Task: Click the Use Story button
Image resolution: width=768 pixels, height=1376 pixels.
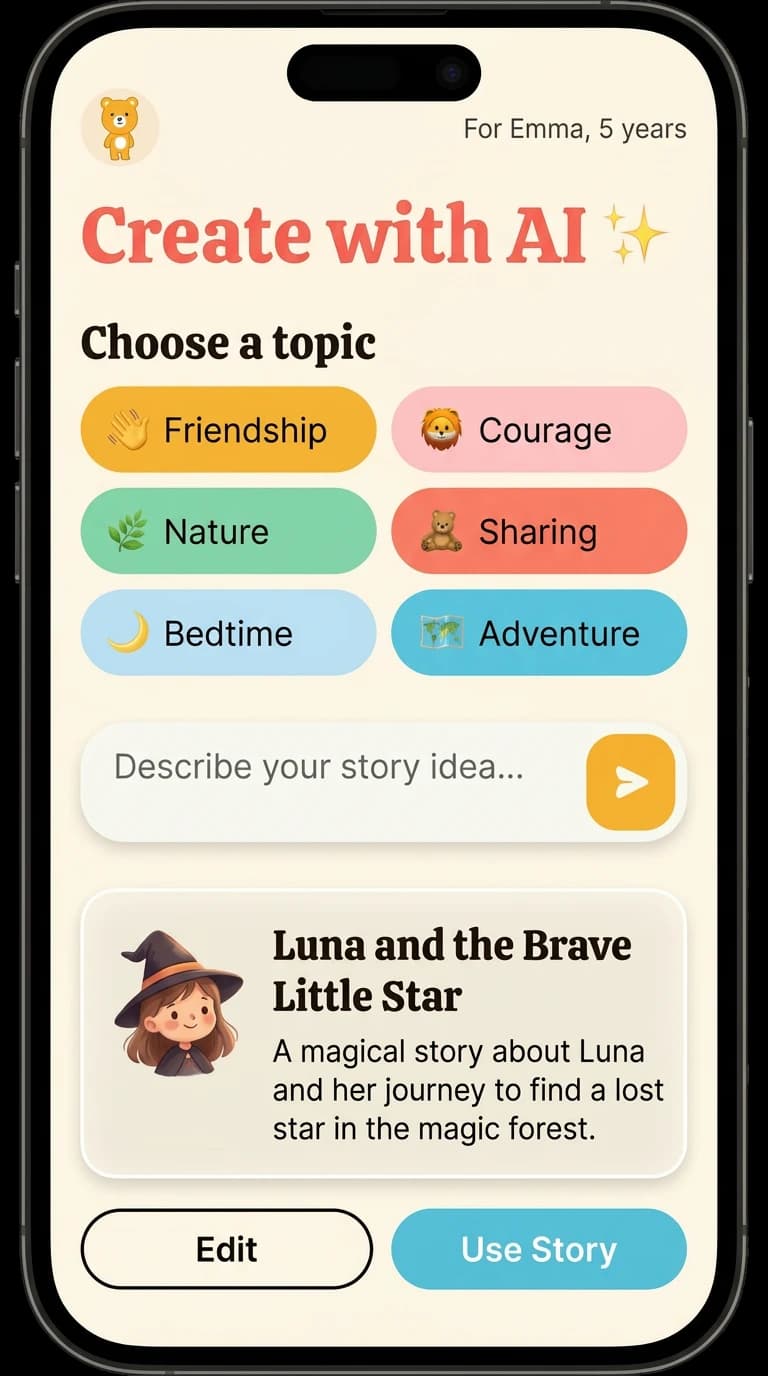Action: point(539,1249)
